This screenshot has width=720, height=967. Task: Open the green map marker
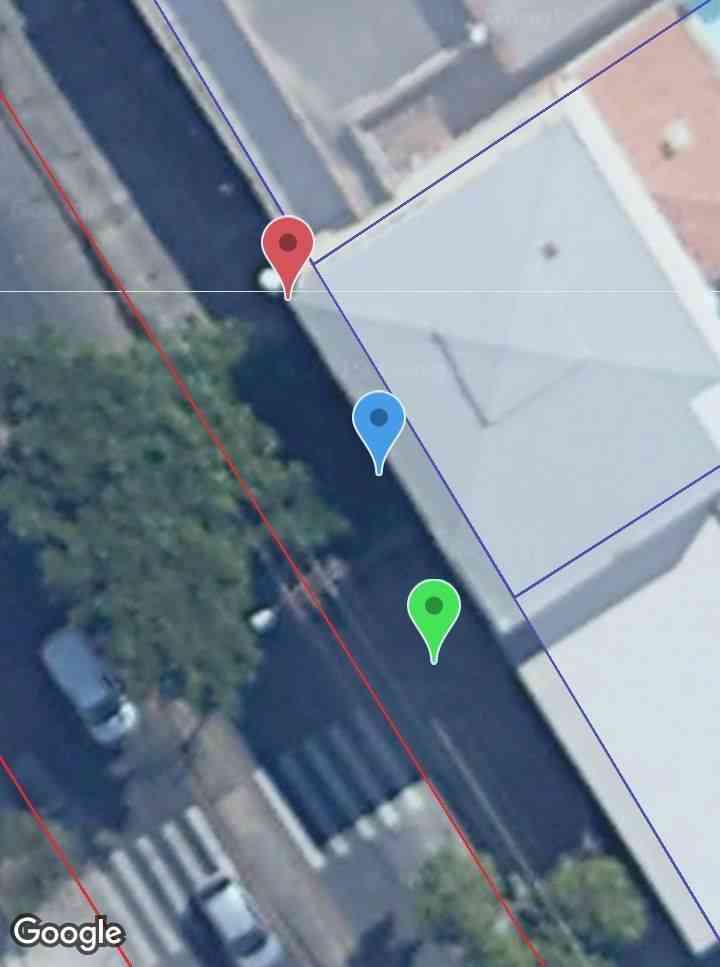pos(434,609)
